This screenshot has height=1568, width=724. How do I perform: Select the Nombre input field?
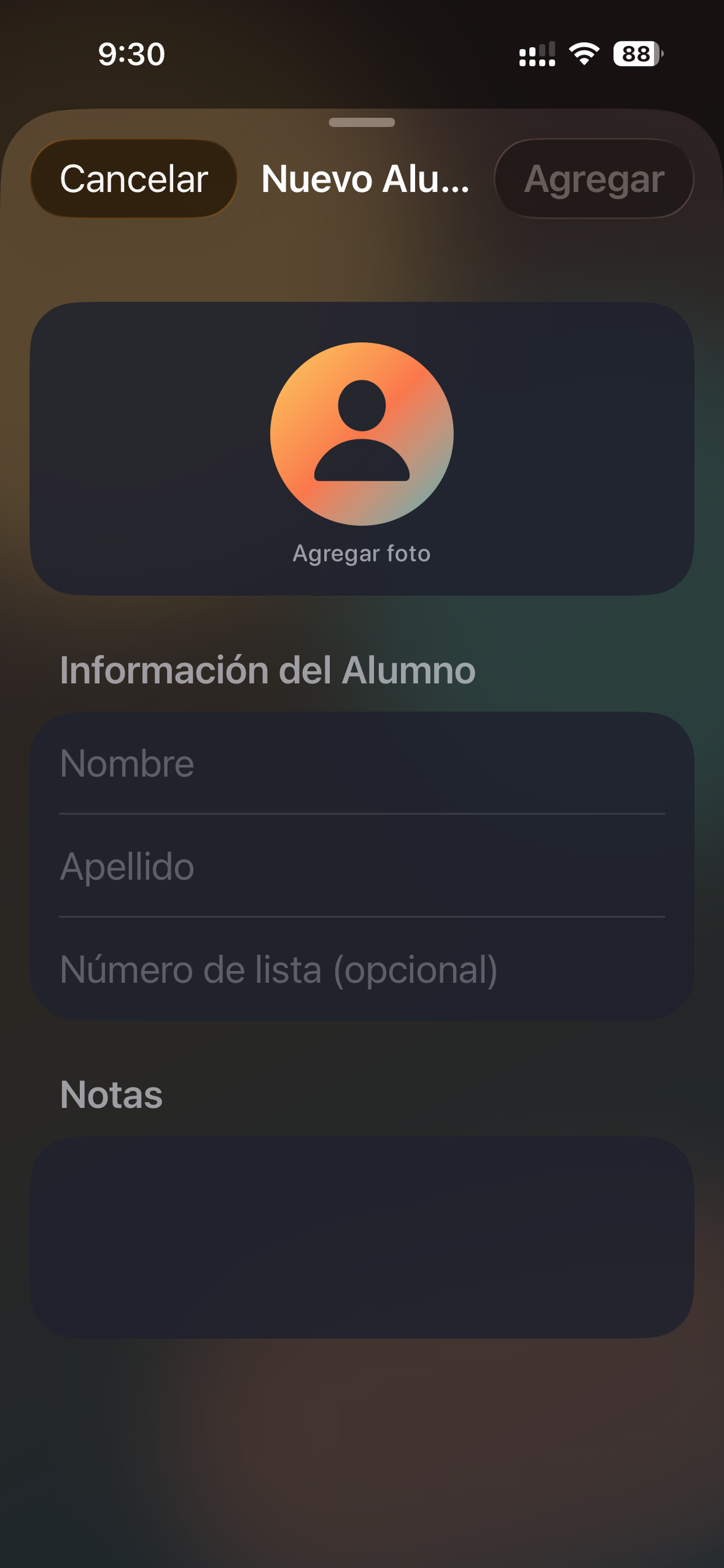(361, 764)
